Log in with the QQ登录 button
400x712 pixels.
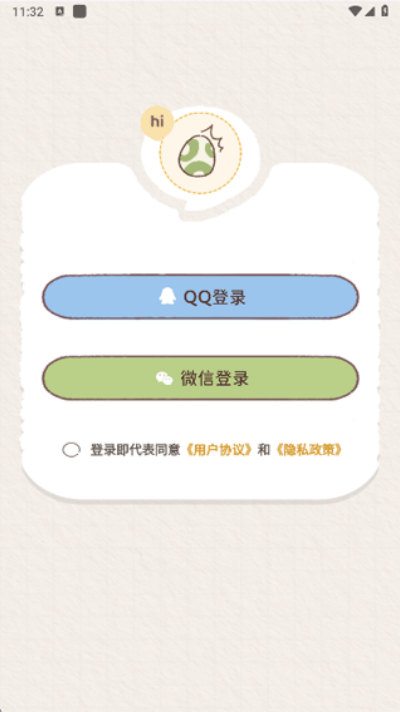[200, 297]
